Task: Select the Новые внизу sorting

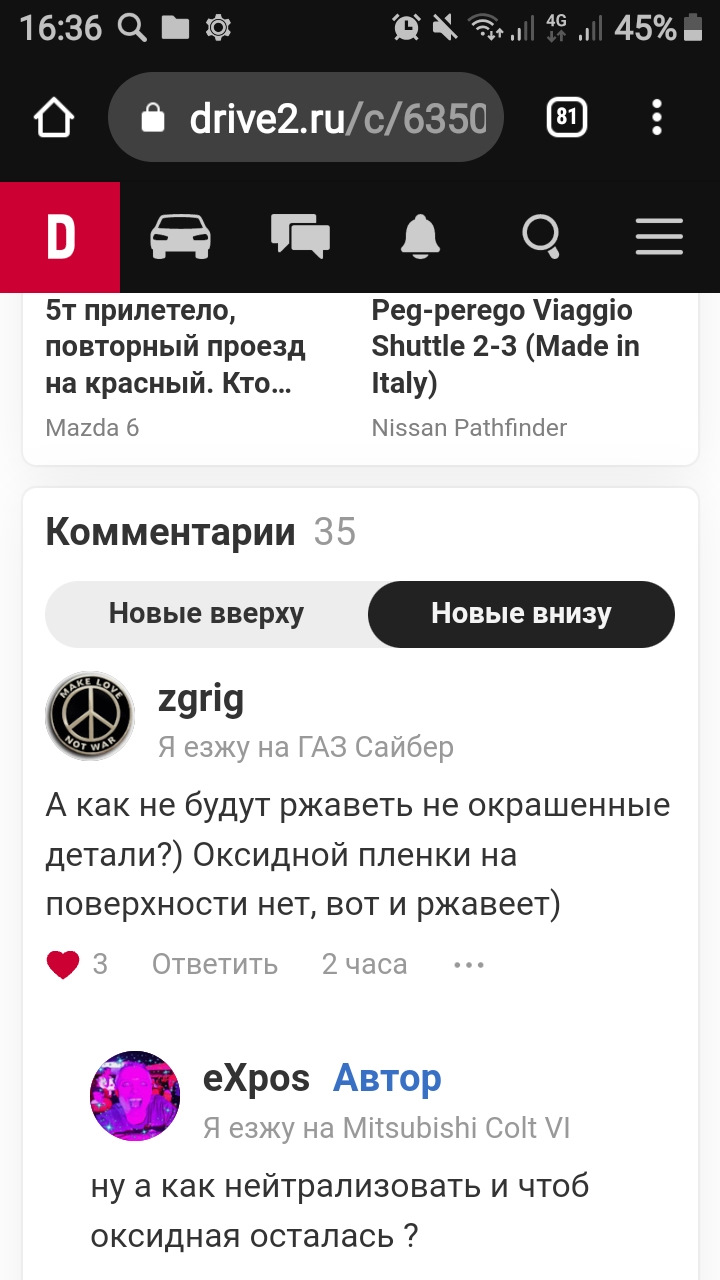Action: tap(521, 614)
